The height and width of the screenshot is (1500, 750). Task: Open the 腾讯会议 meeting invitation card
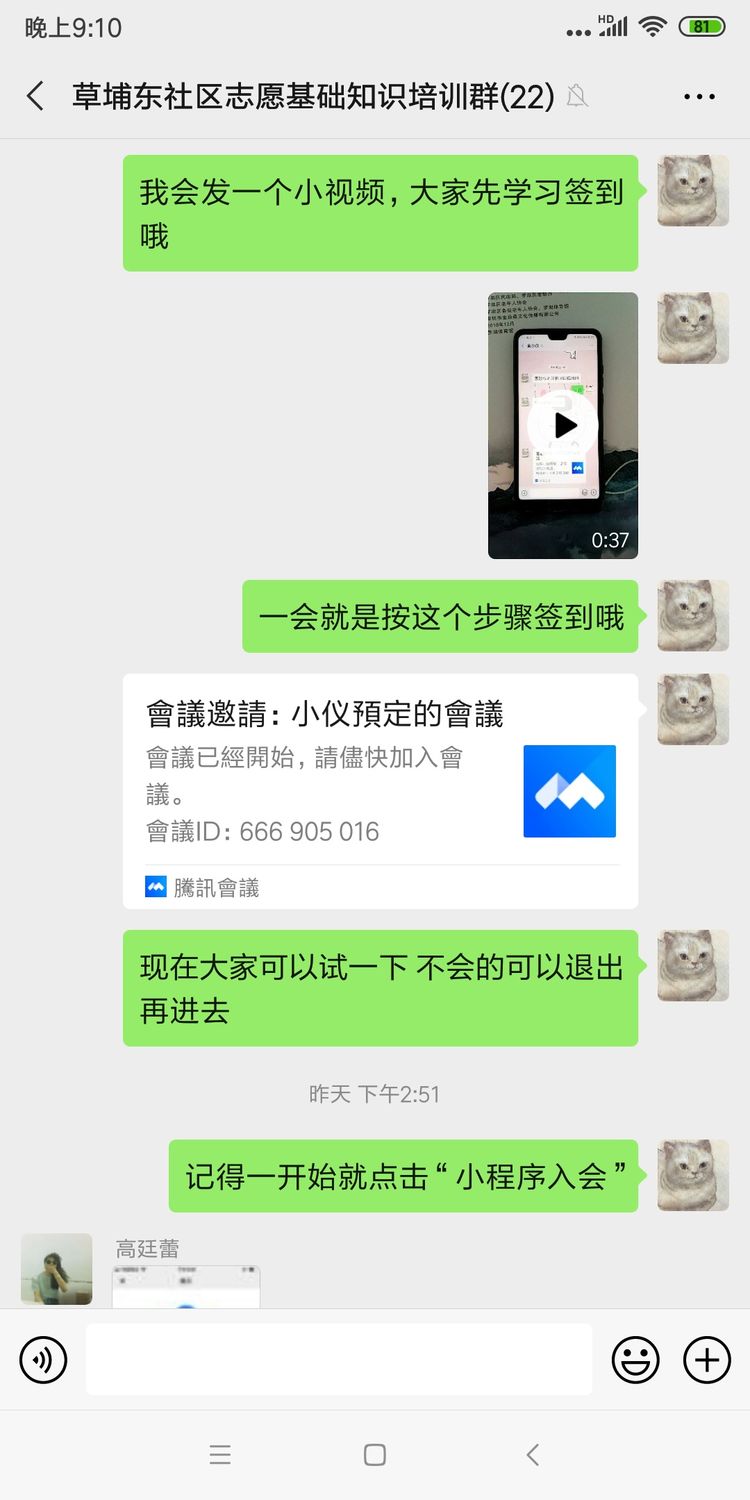(380, 790)
